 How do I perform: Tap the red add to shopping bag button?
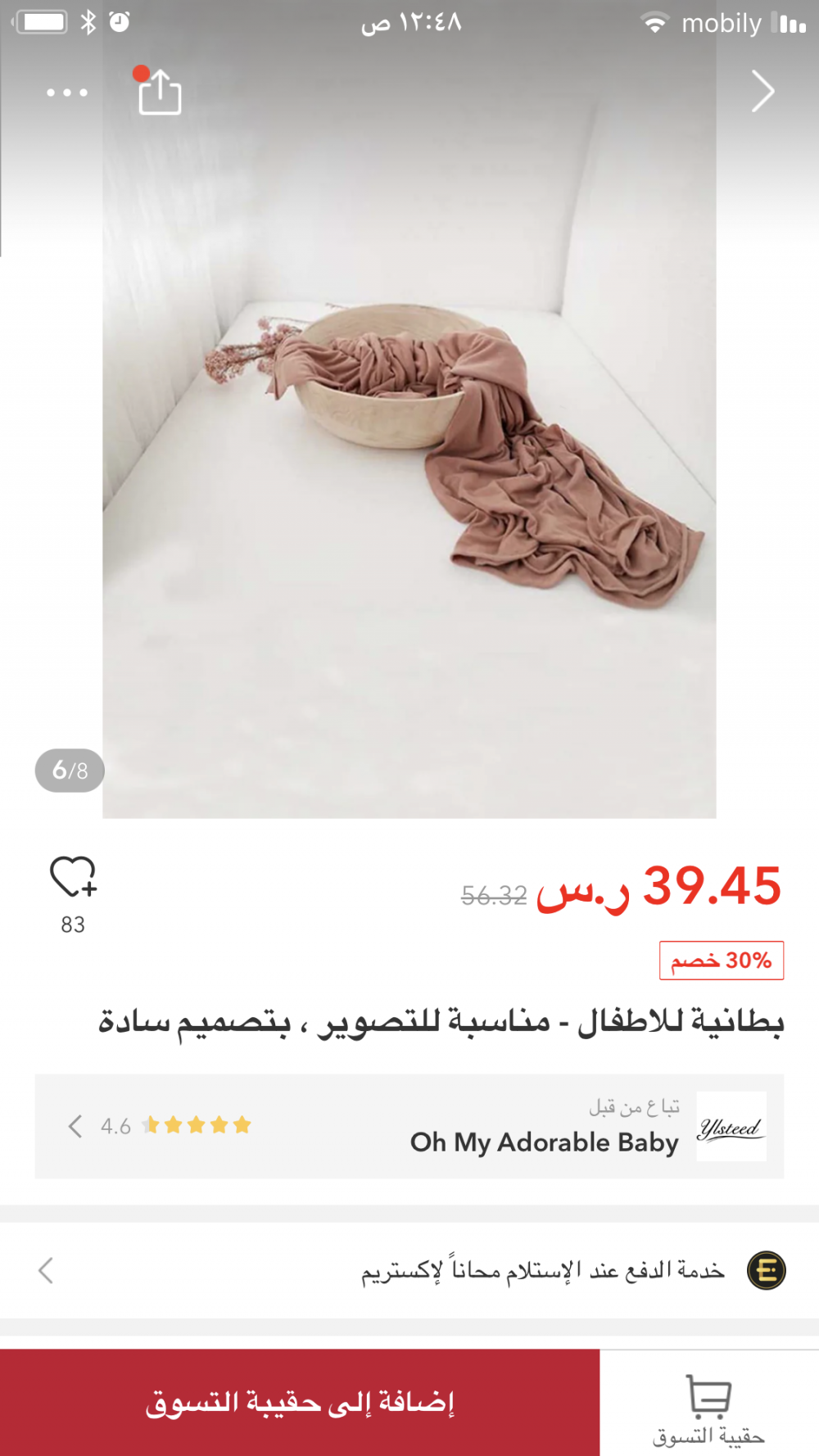300,1402
